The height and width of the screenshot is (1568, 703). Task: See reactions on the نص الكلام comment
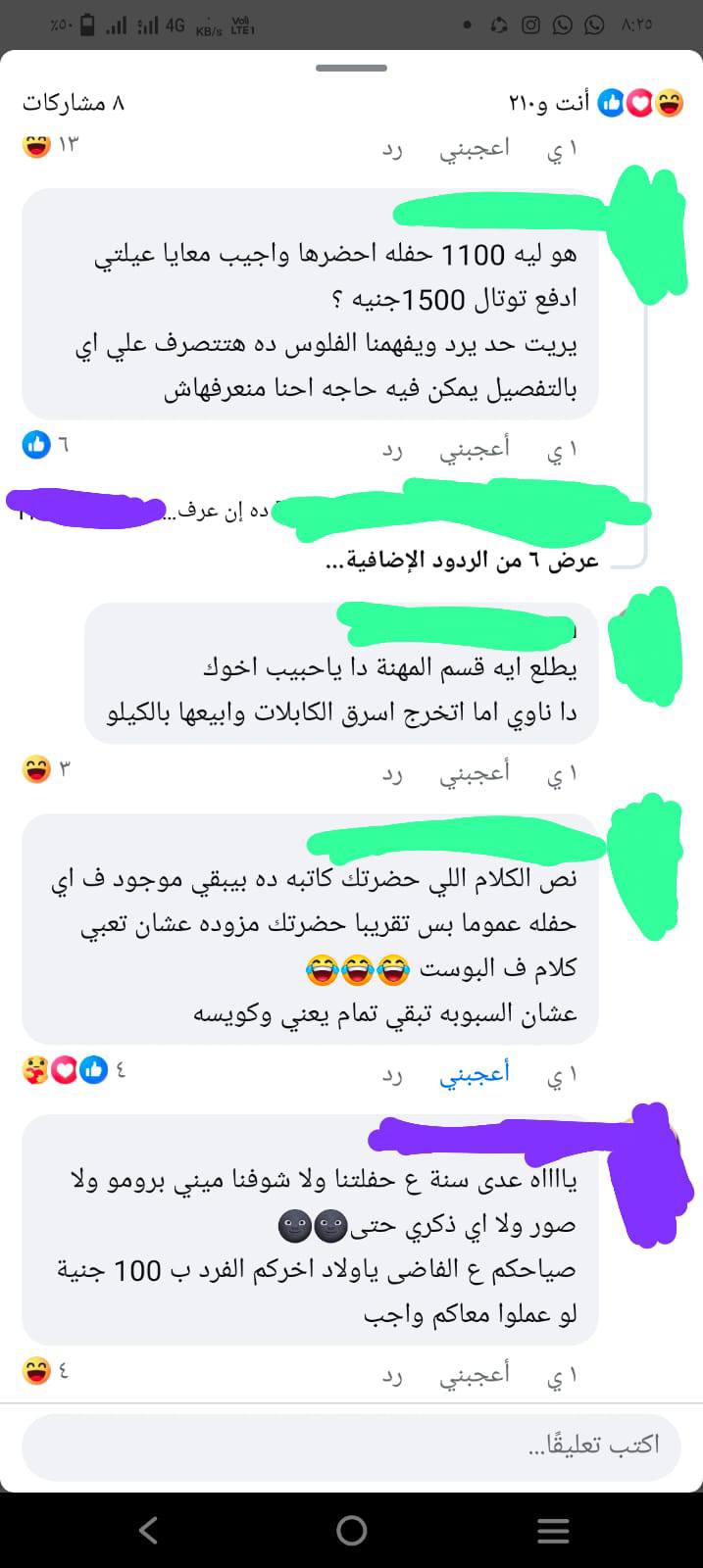pos(74,1070)
